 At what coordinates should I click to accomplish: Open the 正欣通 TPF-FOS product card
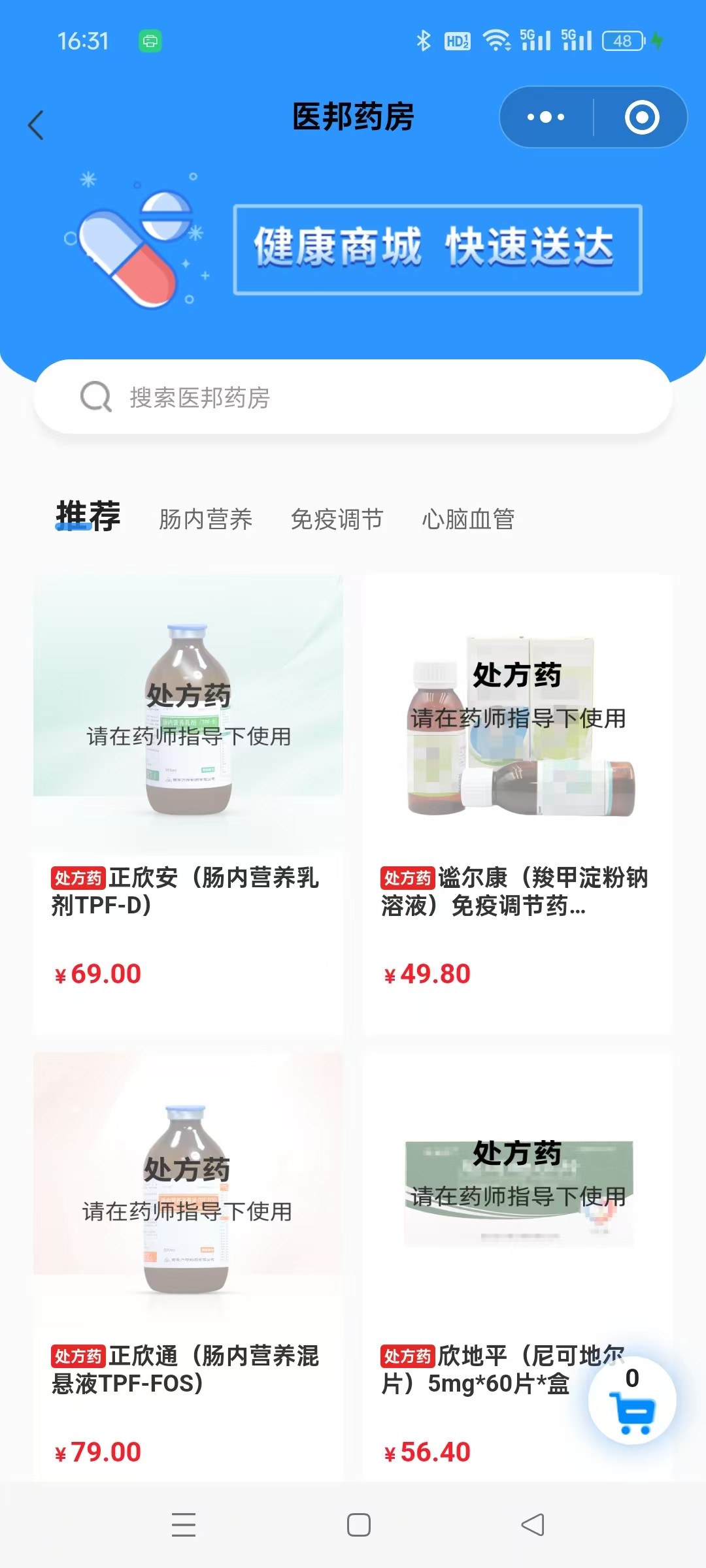point(188,1267)
